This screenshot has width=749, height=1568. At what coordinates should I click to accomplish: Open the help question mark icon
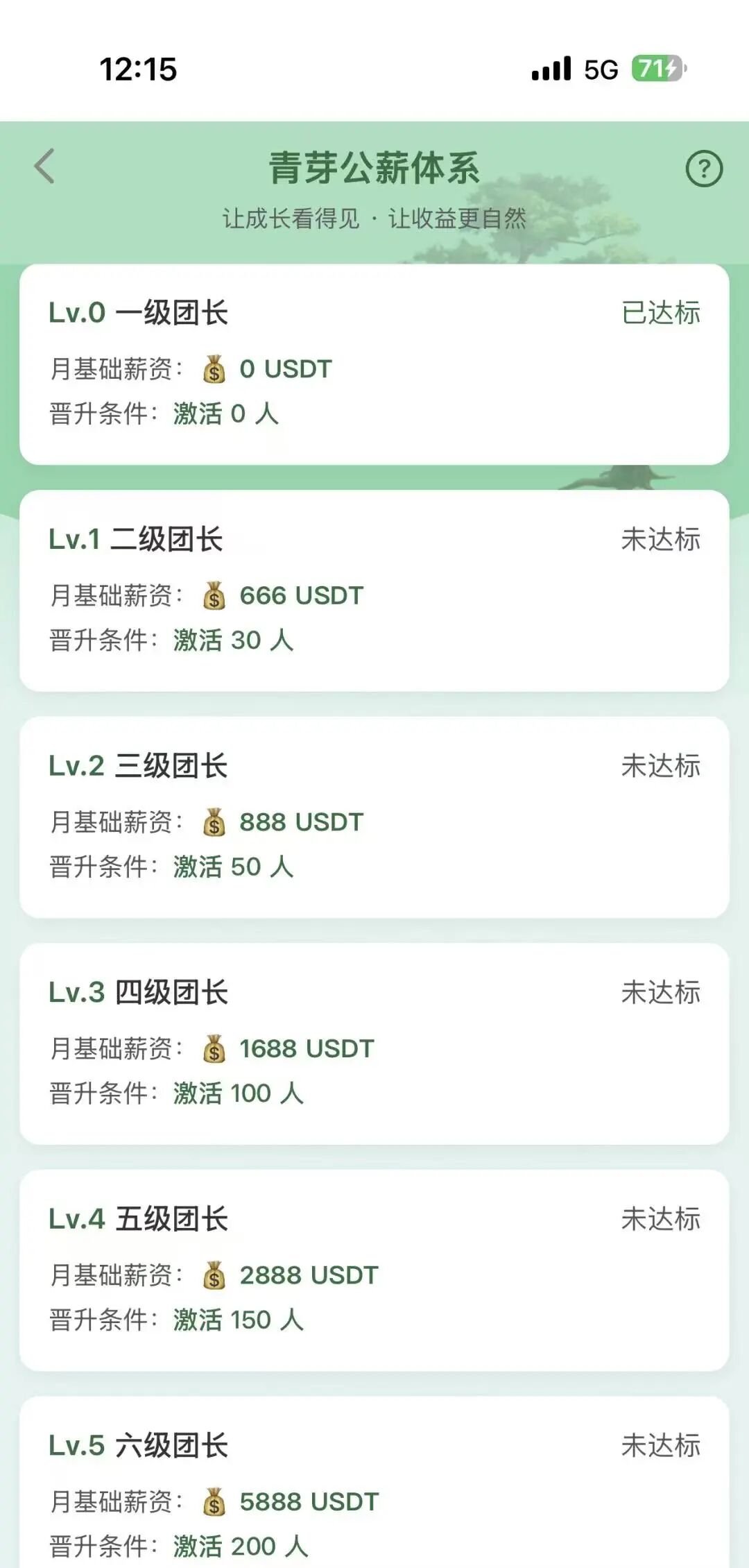(x=704, y=169)
